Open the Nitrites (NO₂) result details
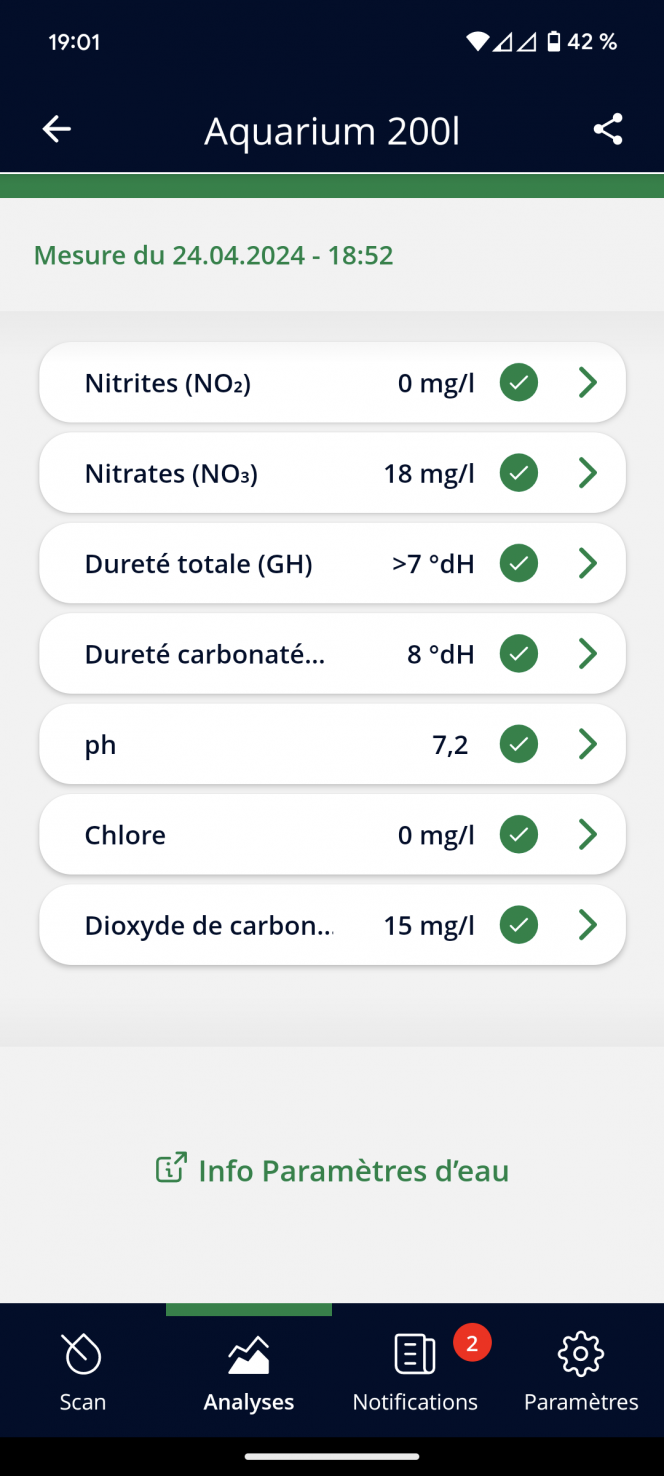Screen dimensions: 664x1476 [332, 382]
